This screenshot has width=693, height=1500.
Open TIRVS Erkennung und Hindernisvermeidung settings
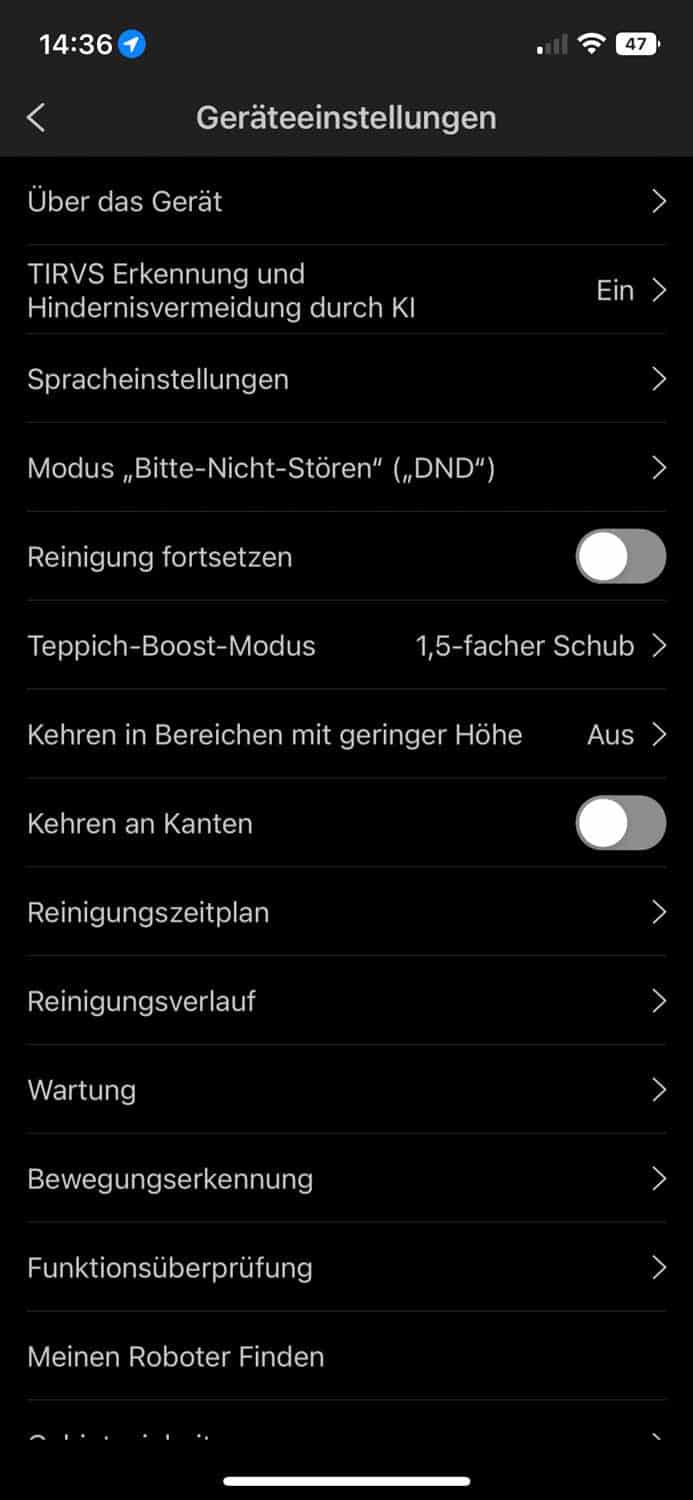click(x=346, y=290)
